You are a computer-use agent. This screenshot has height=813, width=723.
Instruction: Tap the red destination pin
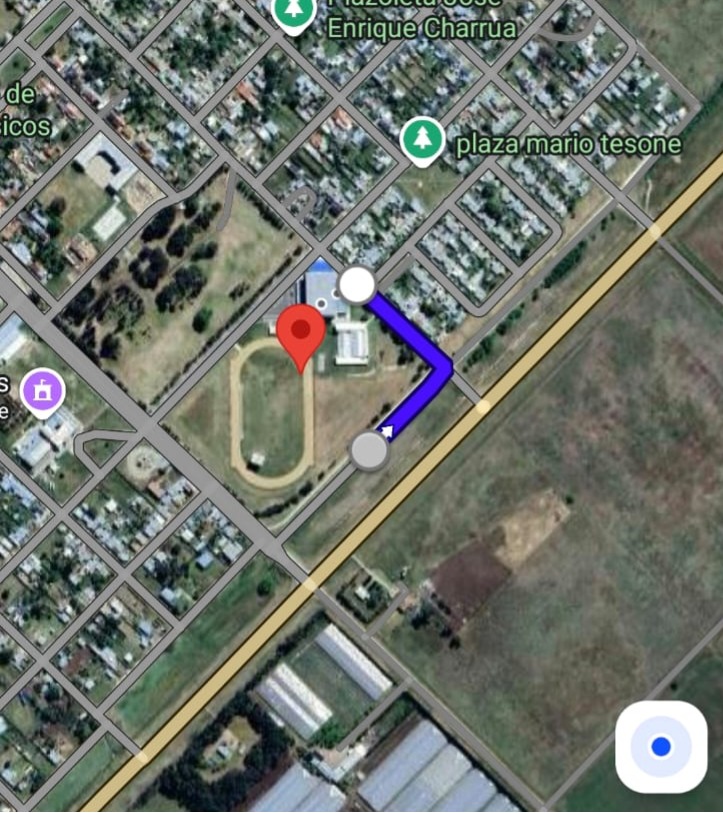(301, 335)
